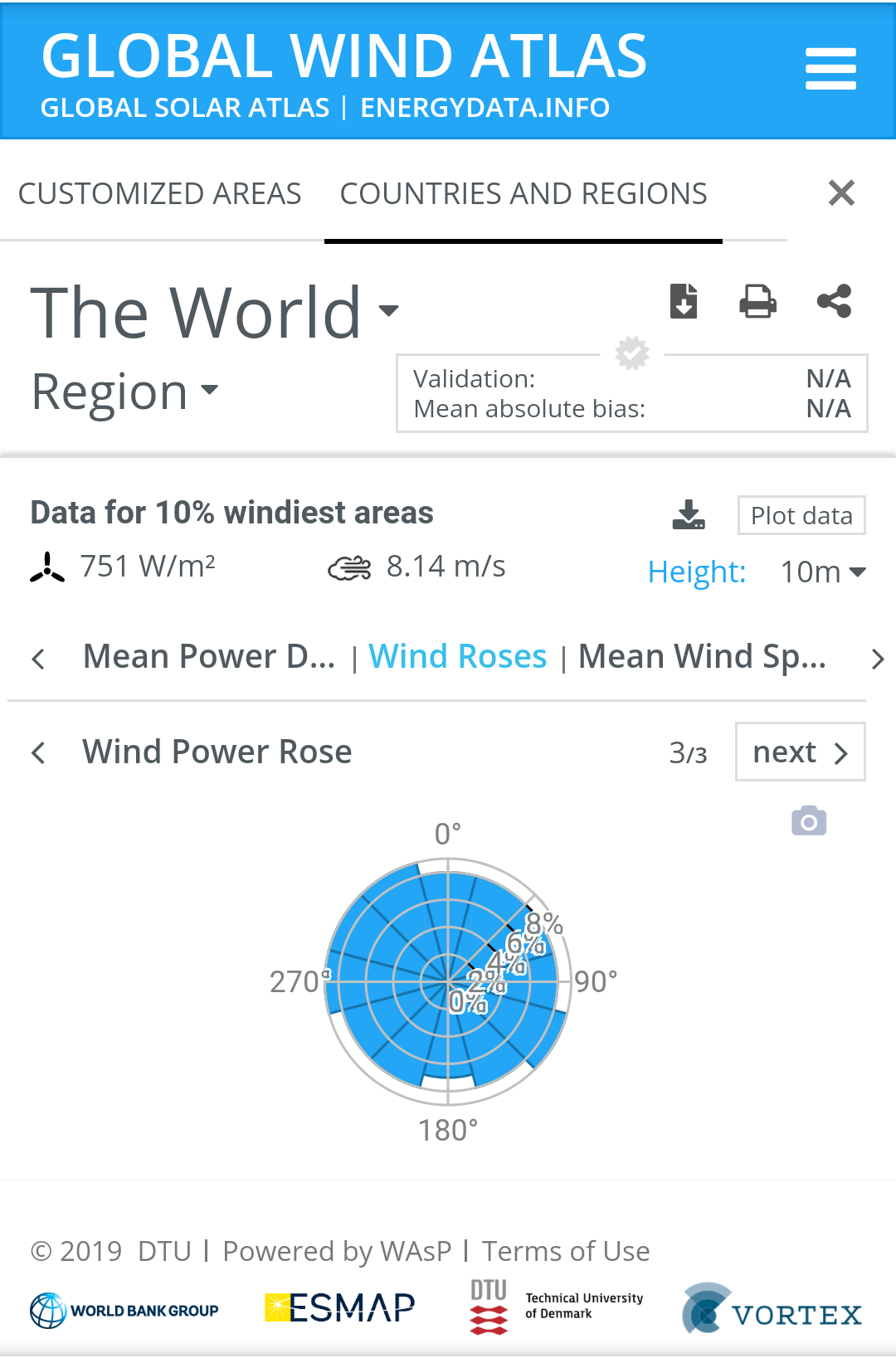Screen dimensions: 896x1358
Task: Switch to Mean Power Density section
Action: pyautogui.click(x=209, y=657)
